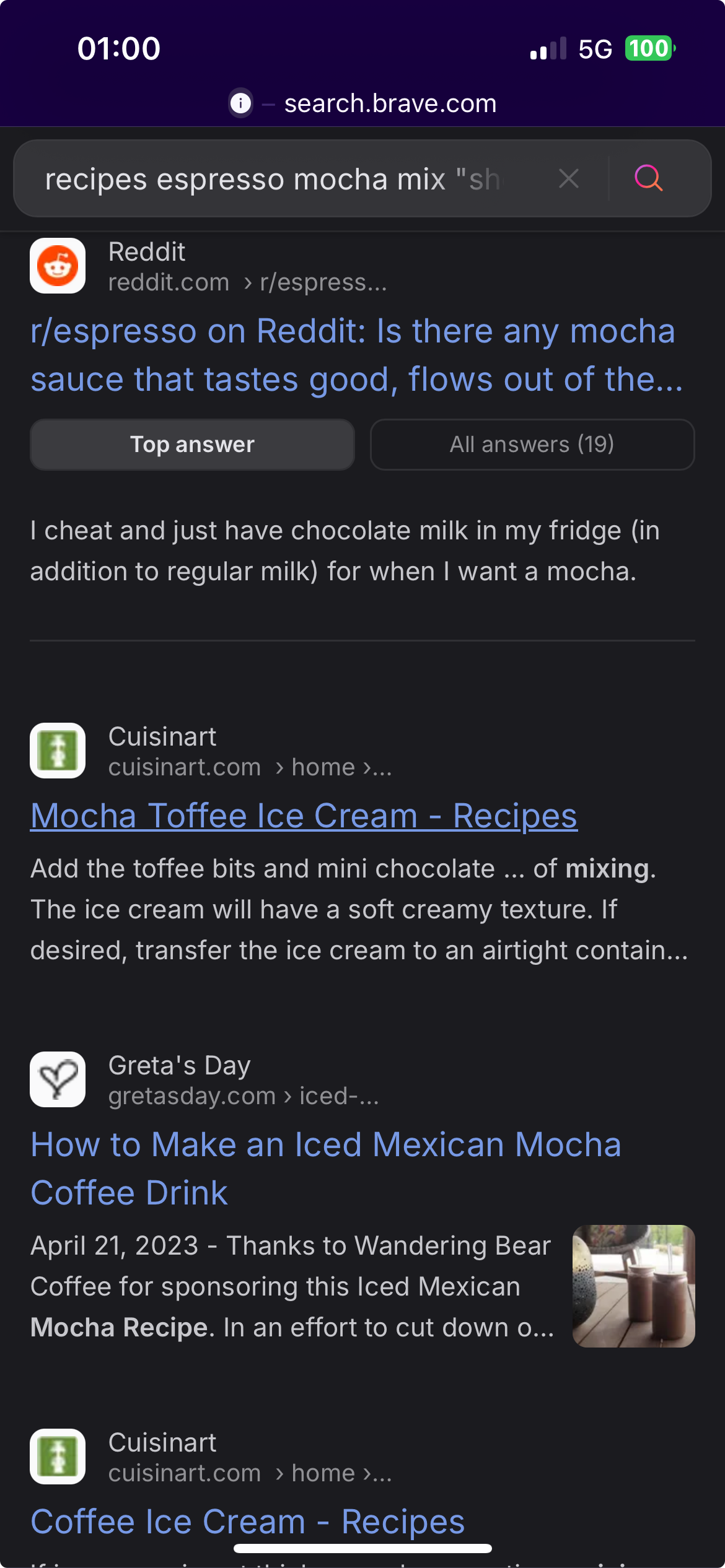This screenshot has width=725, height=1568.
Task: Run search with the magnifier icon
Action: click(x=649, y=179)
